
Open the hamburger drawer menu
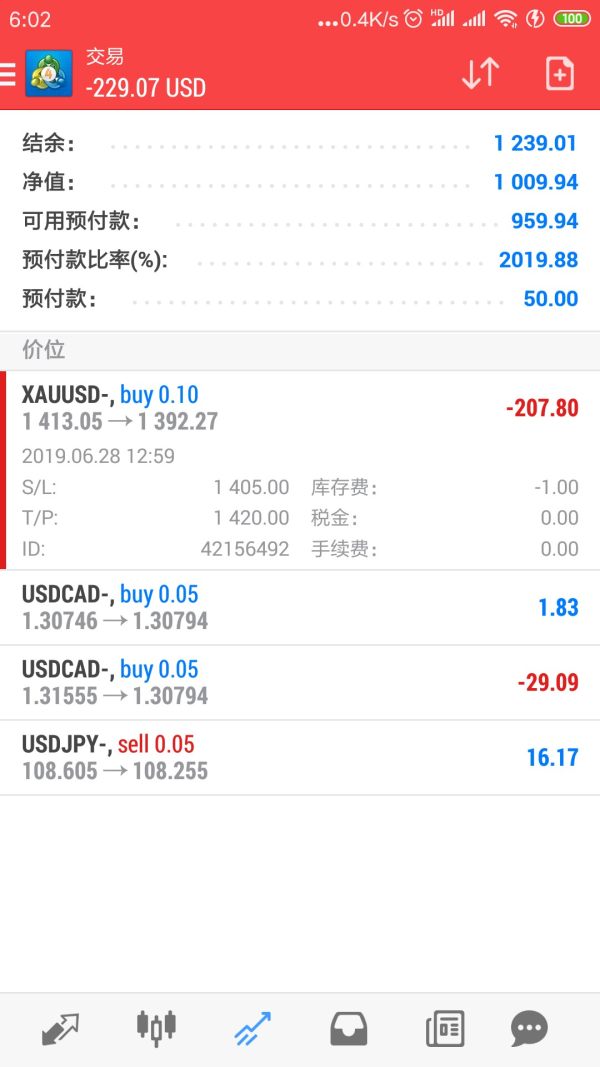(8, 74)
